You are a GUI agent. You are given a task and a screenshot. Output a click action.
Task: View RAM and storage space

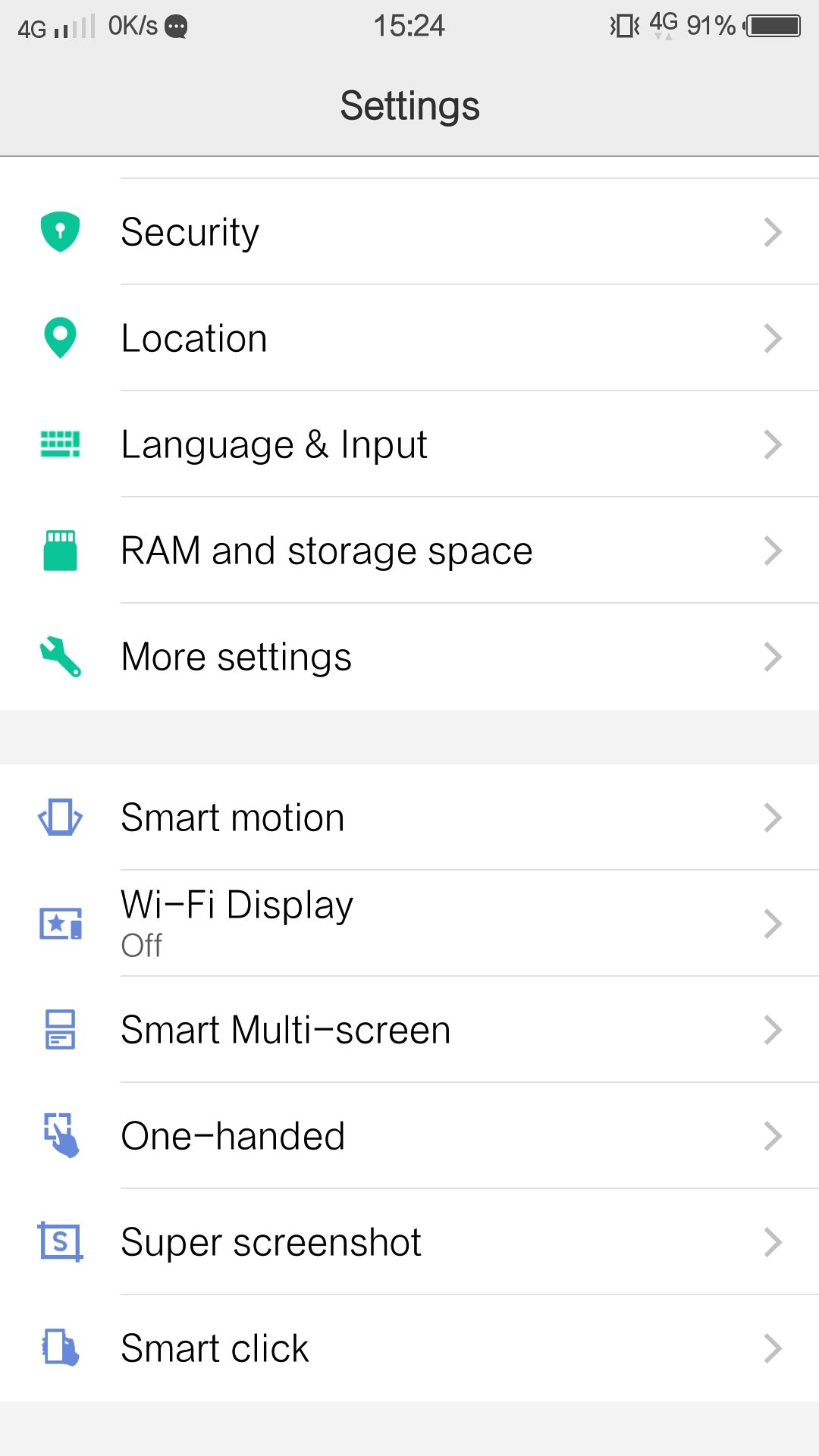(409, 551)
